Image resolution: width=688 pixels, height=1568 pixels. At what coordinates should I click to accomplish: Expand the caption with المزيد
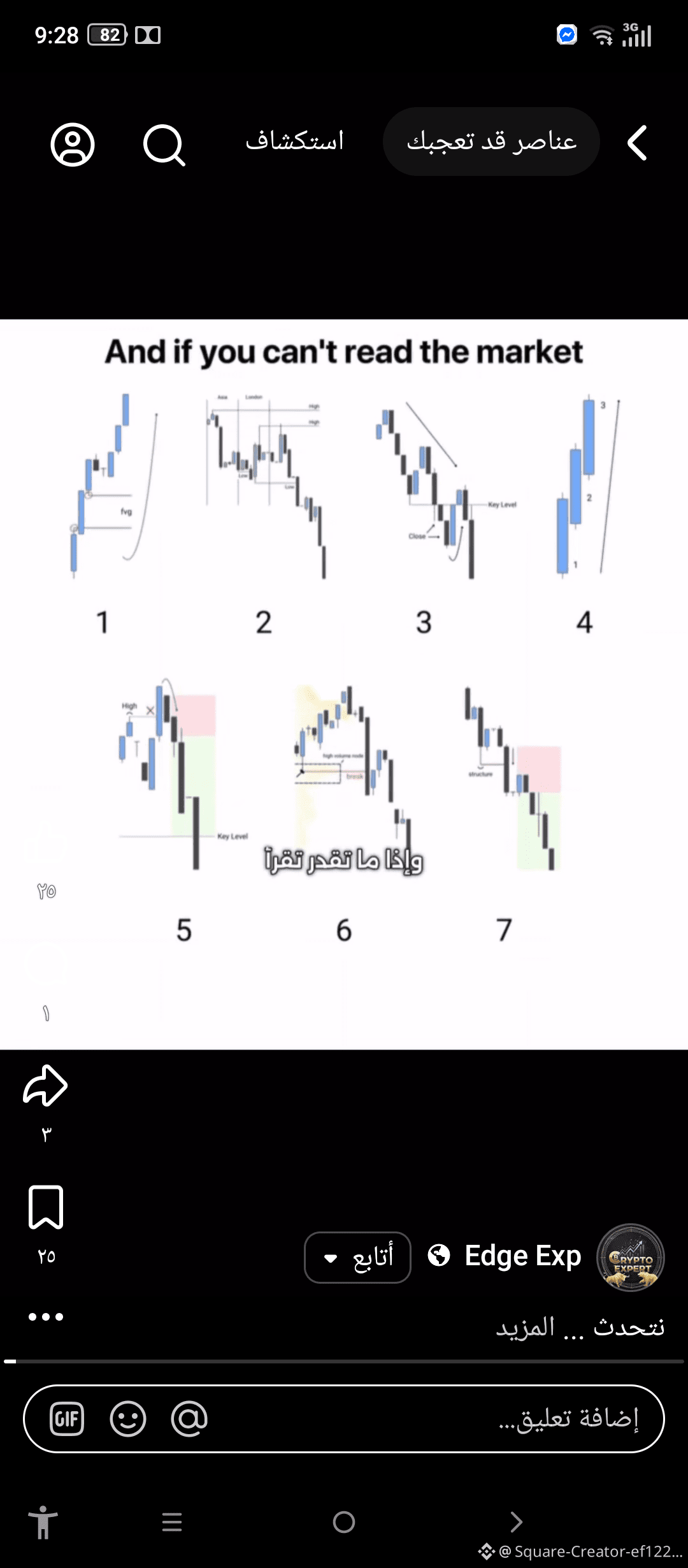[526, 1327]
